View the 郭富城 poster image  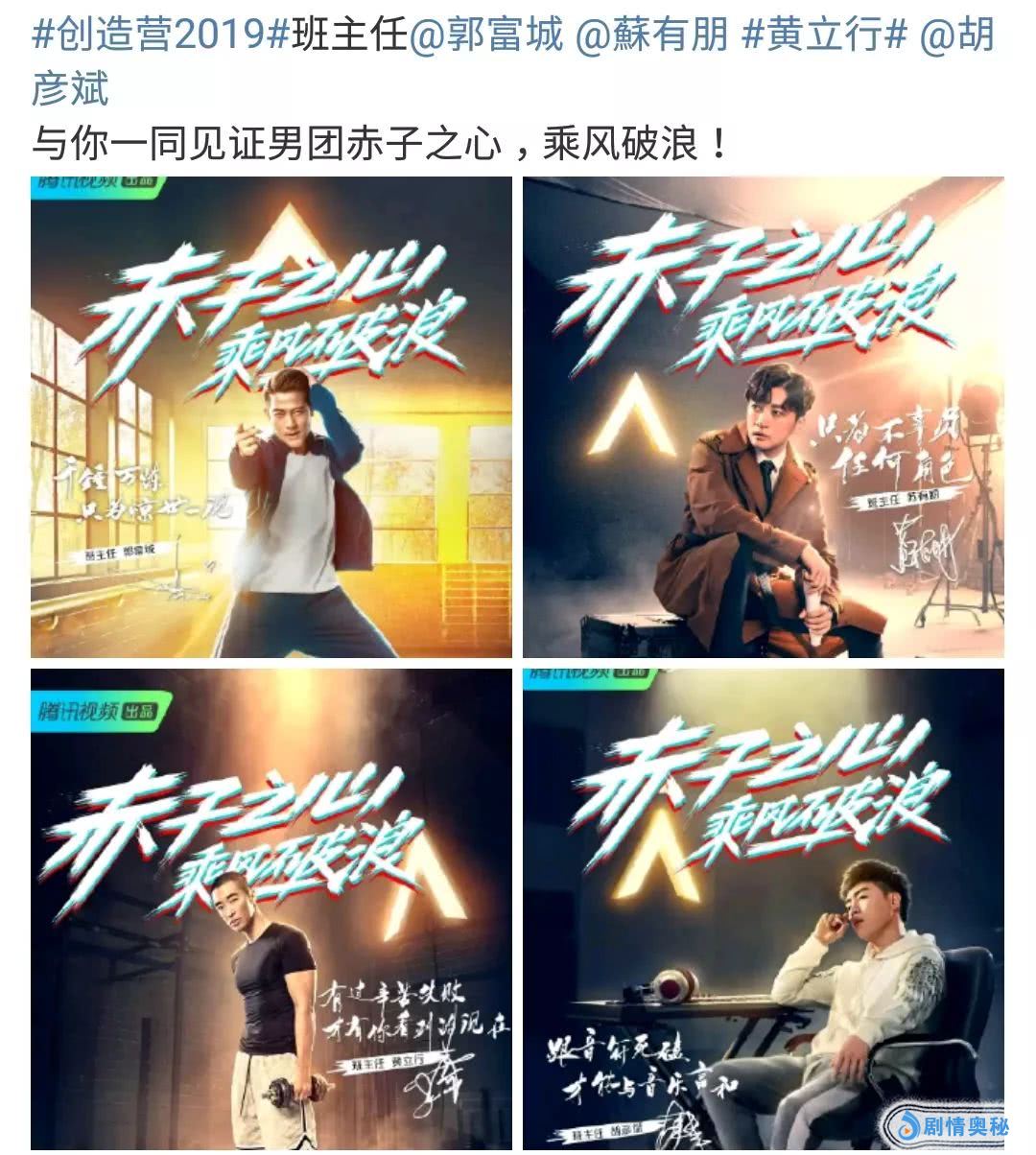(x=271, y=417)
